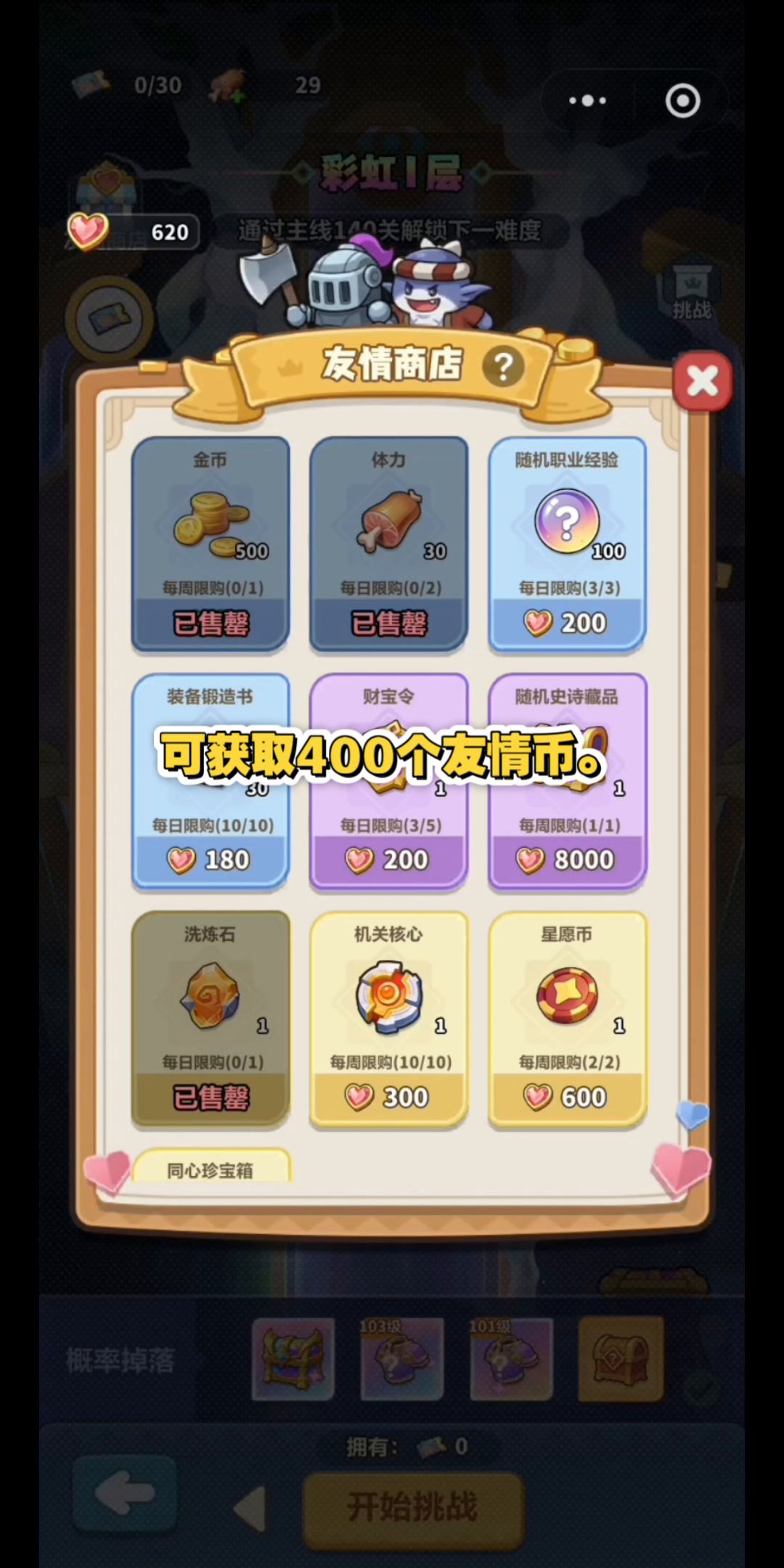Select the sold-out 金币 card
The image size is (784, 1568).
pos(211,543)
